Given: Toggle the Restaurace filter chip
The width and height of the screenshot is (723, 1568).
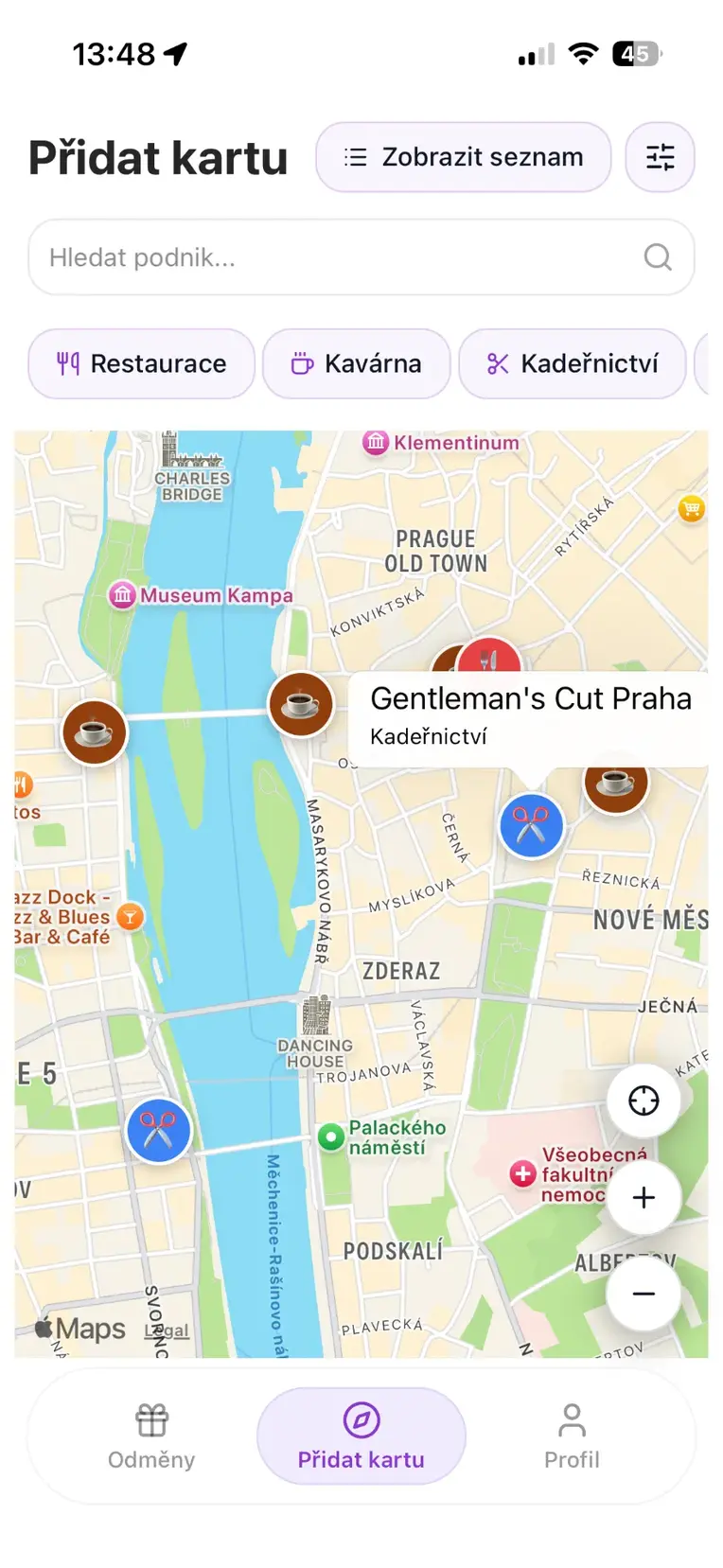Looking at the screenshot, I should point(140,363).
